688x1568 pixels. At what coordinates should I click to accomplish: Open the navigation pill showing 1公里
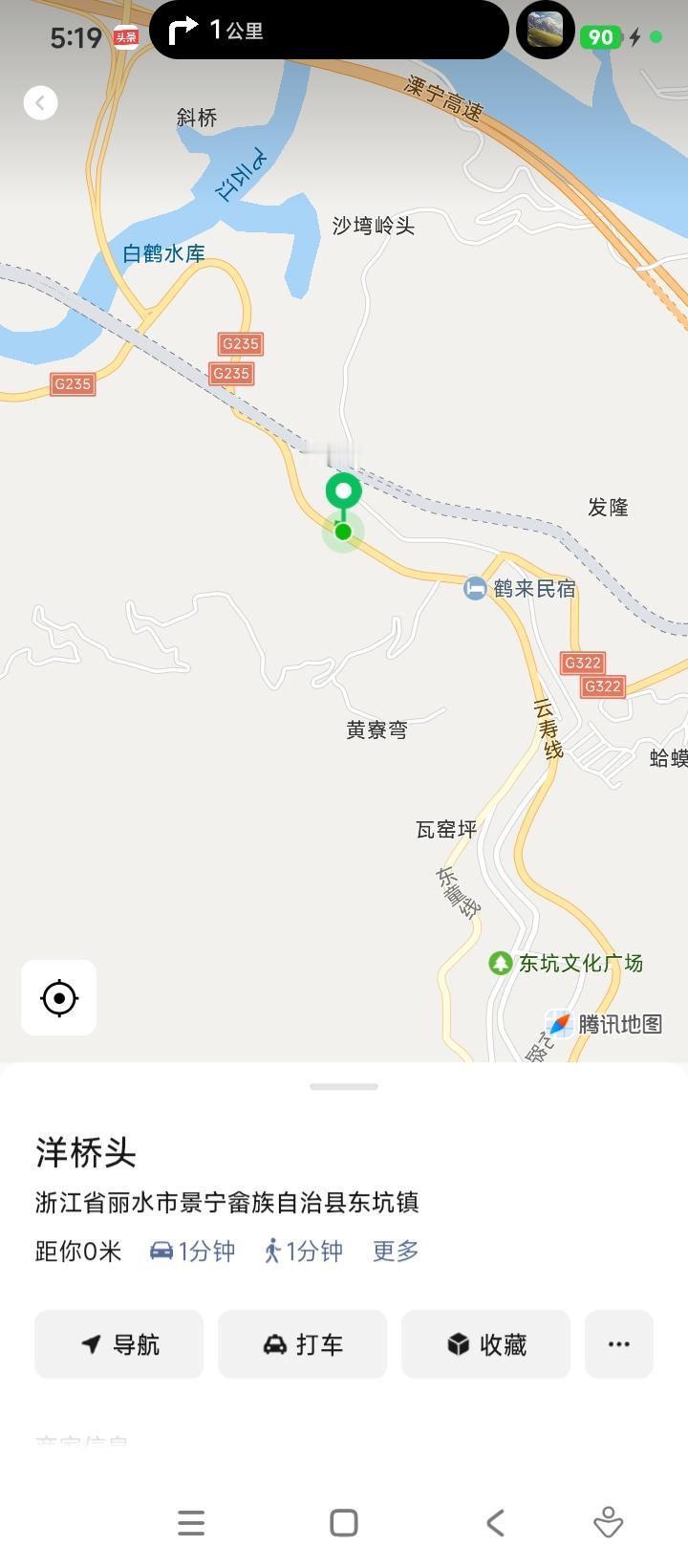(329, 30)
